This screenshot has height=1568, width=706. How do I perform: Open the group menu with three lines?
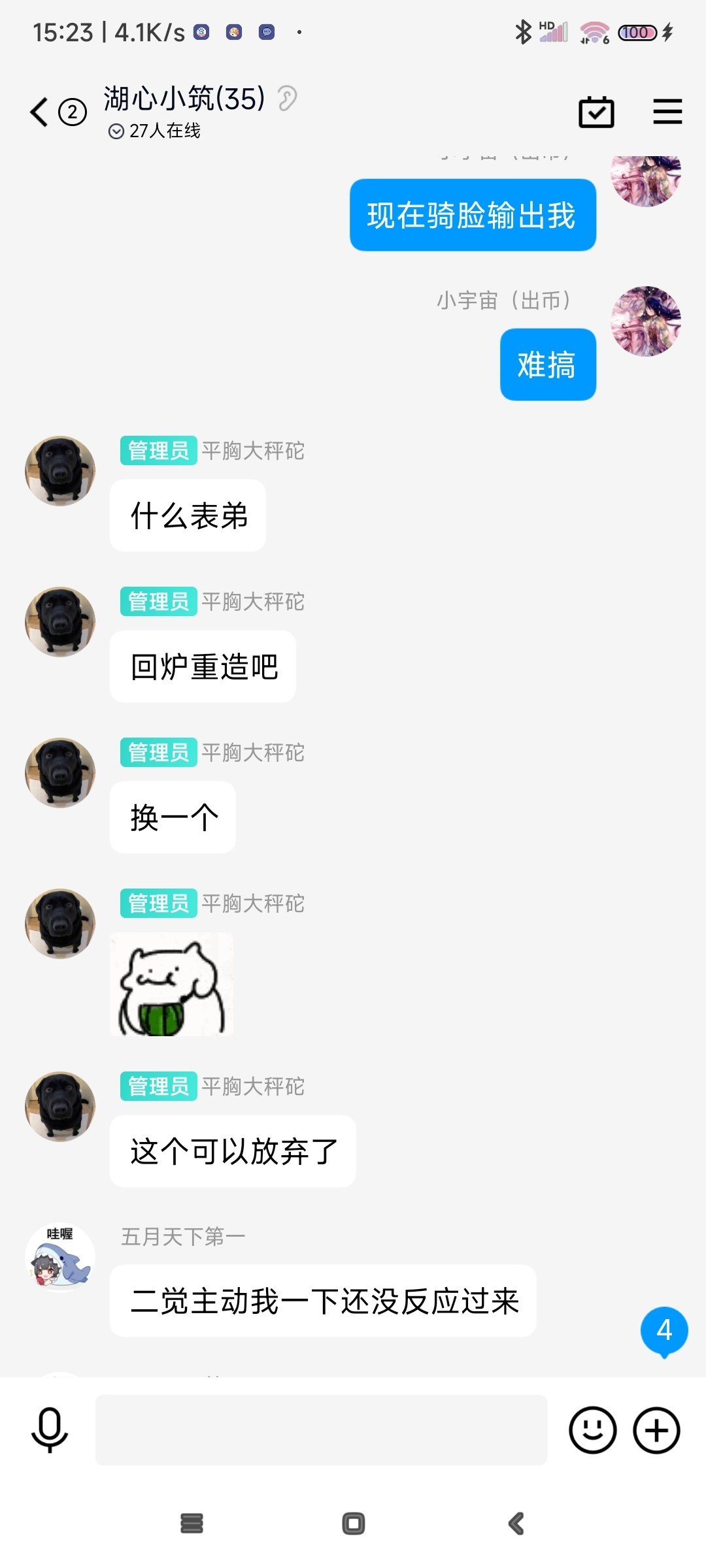click(667, 112)
